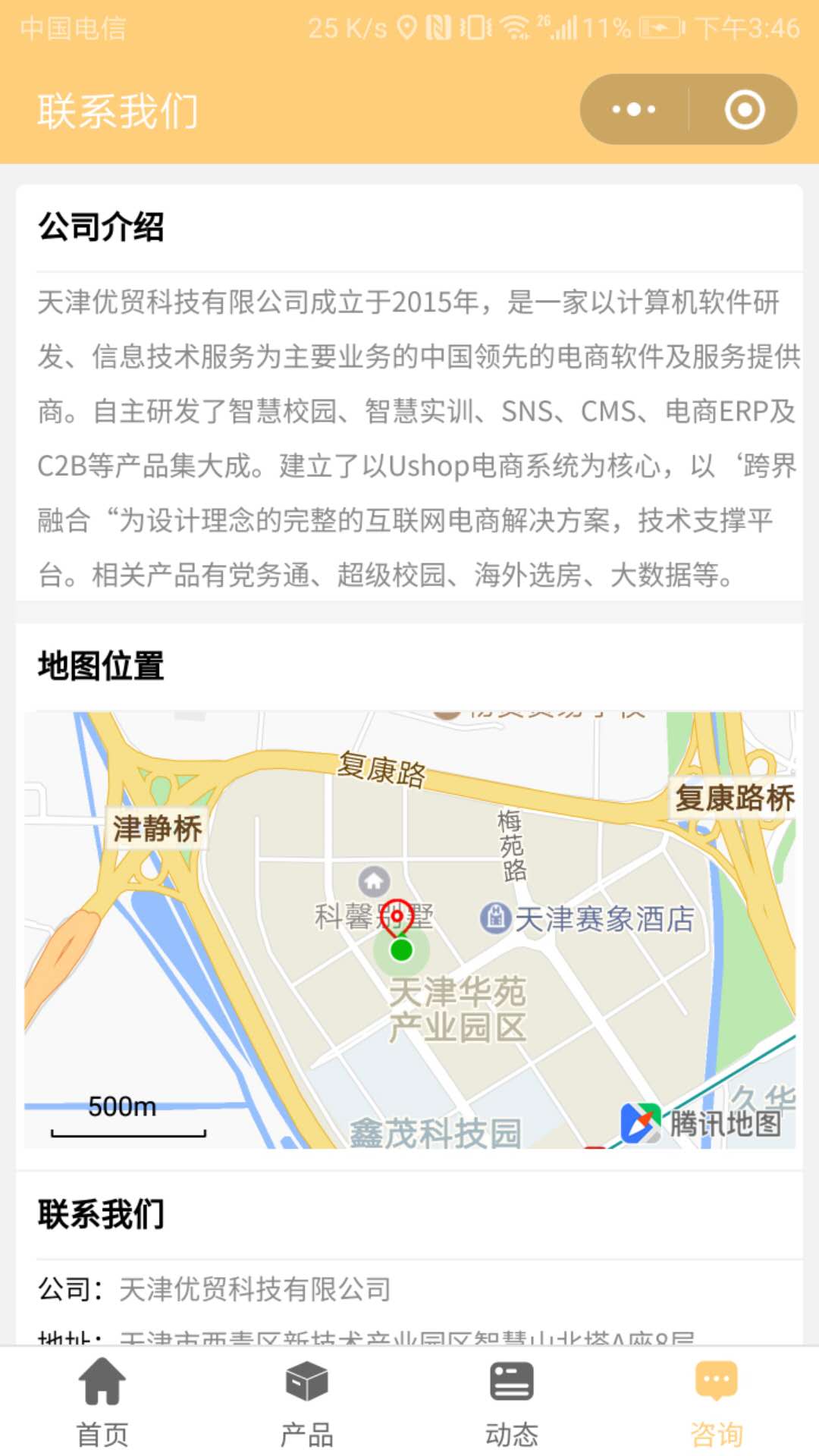Open the 动态 tab
The height and width of the screenshot is (1456, 819).
(512, 1401)
